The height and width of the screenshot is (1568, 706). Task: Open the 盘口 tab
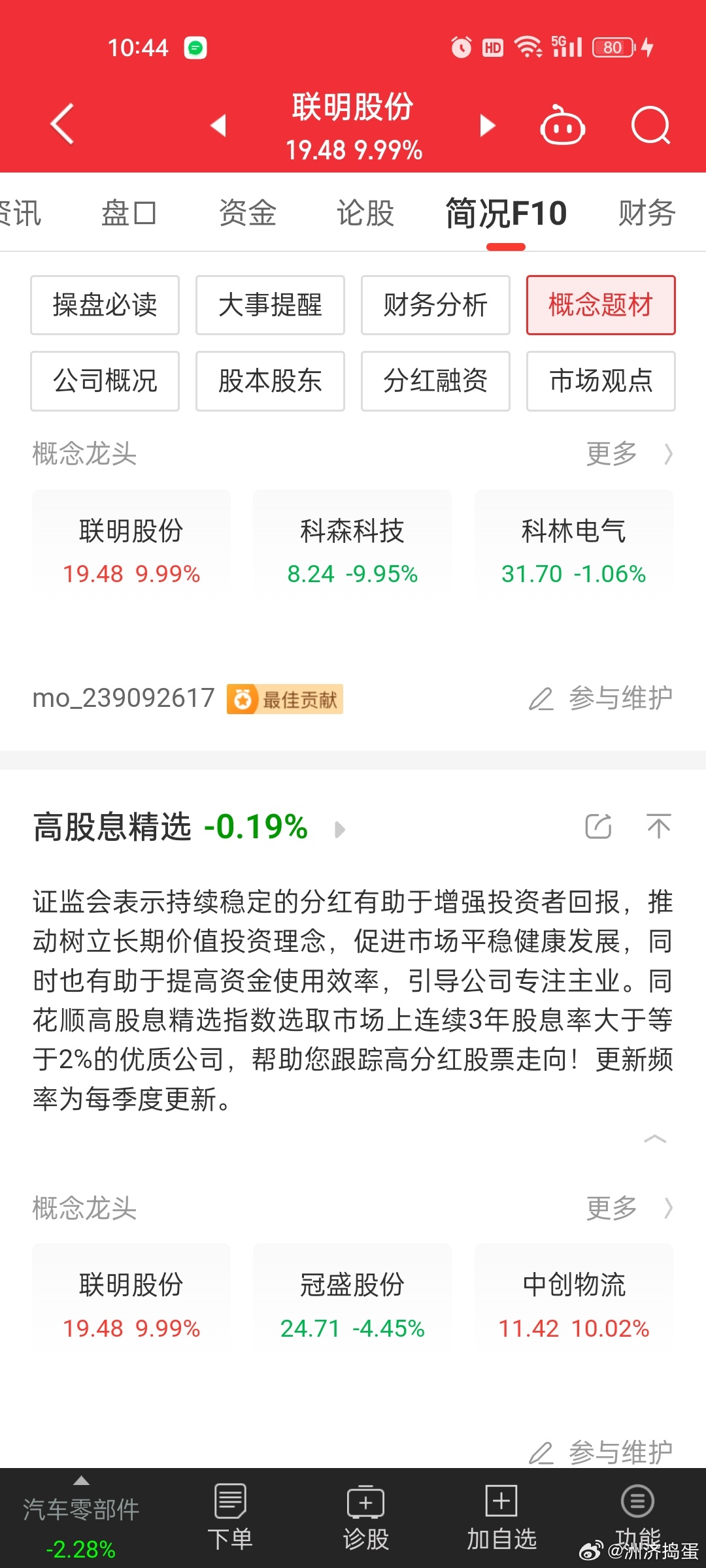[129, 213]
